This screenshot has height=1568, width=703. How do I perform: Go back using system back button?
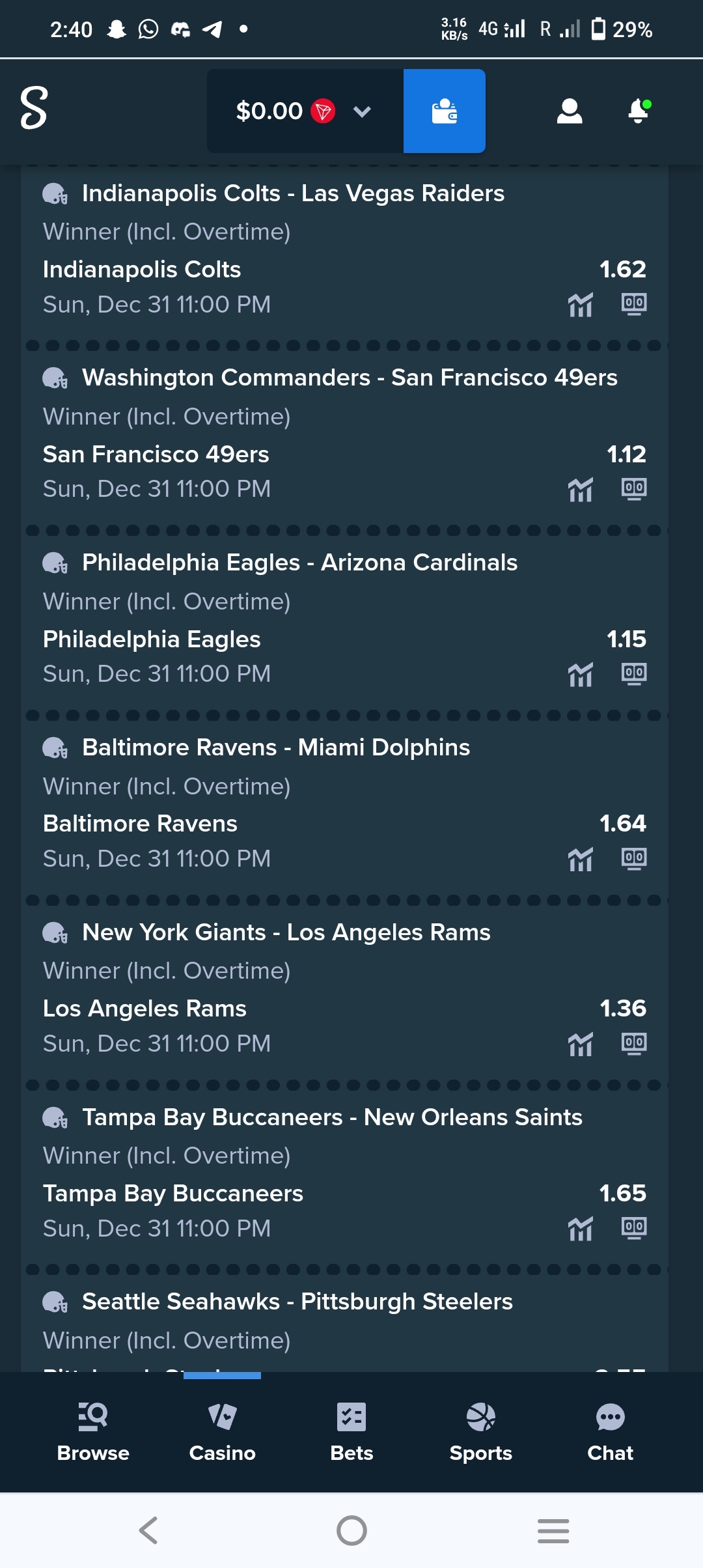click(148, 1530)
